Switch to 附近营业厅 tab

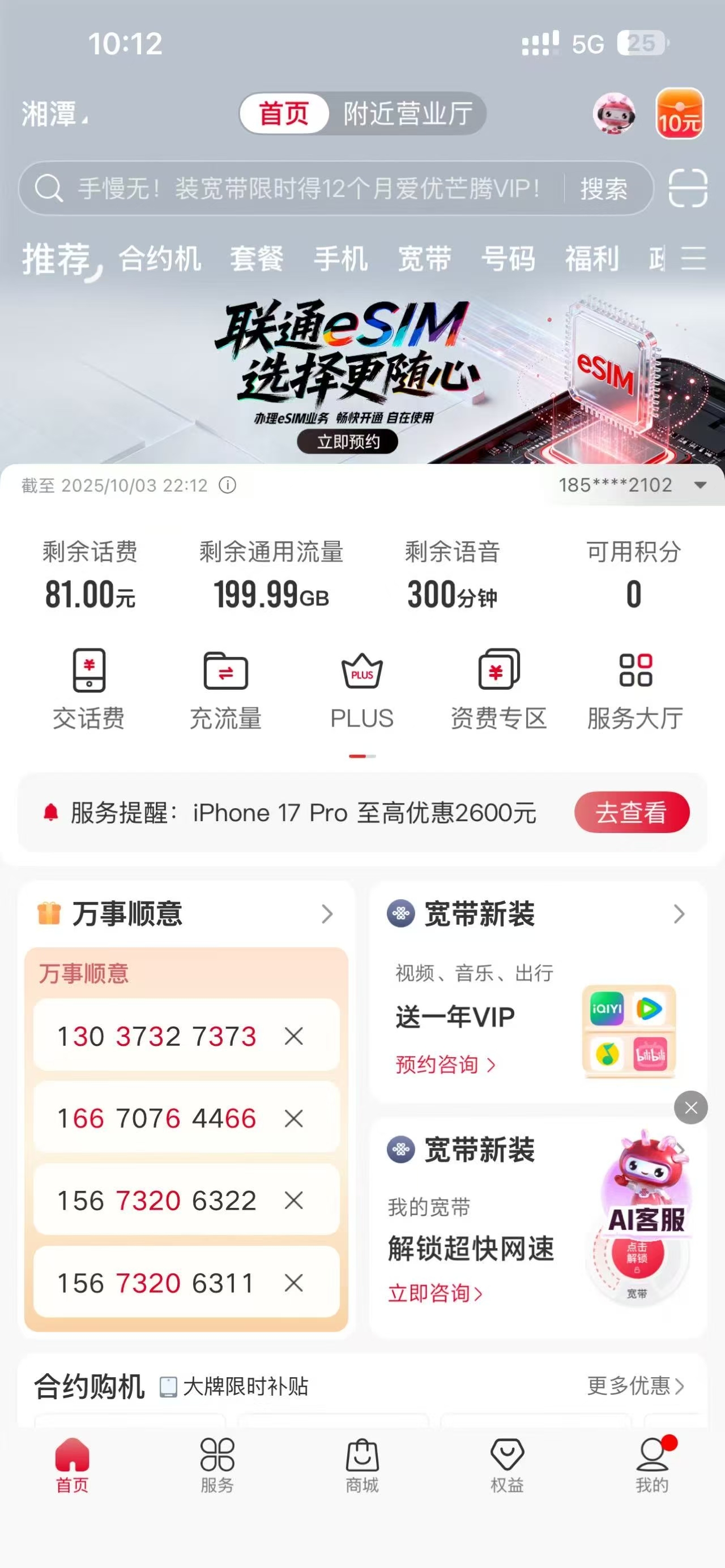click(407, 114)
